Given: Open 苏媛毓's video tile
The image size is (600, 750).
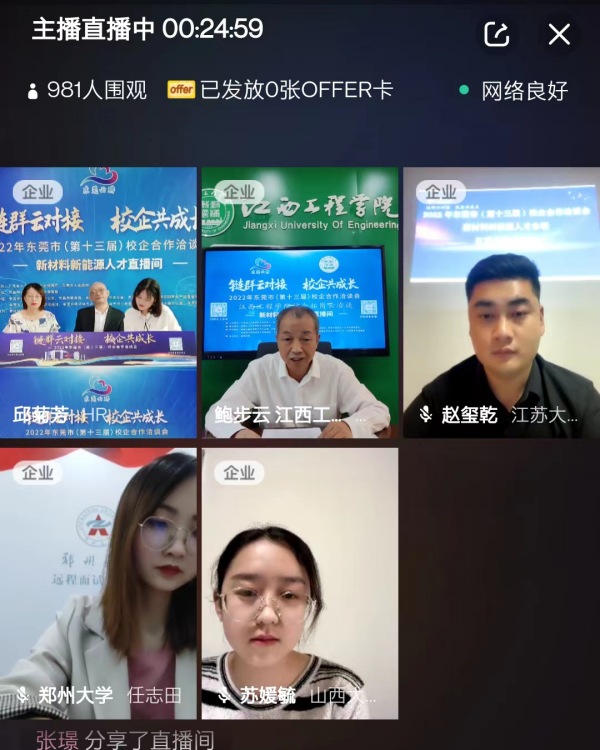Looking at the screenshot, I should (300, 583).
